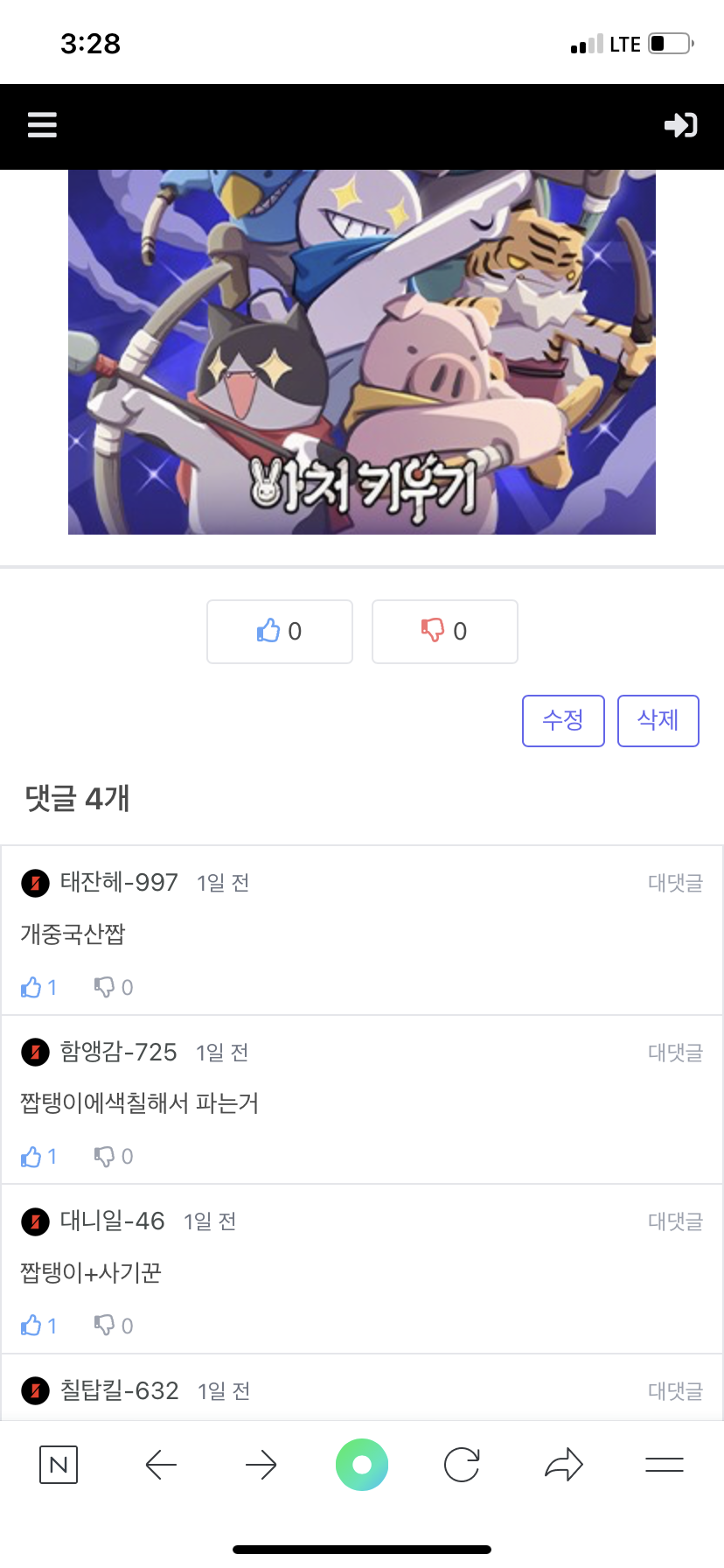This screenshot has height=1568, width=724.
Task: Like 대니일-46's comment
Action: [38, 1326]
